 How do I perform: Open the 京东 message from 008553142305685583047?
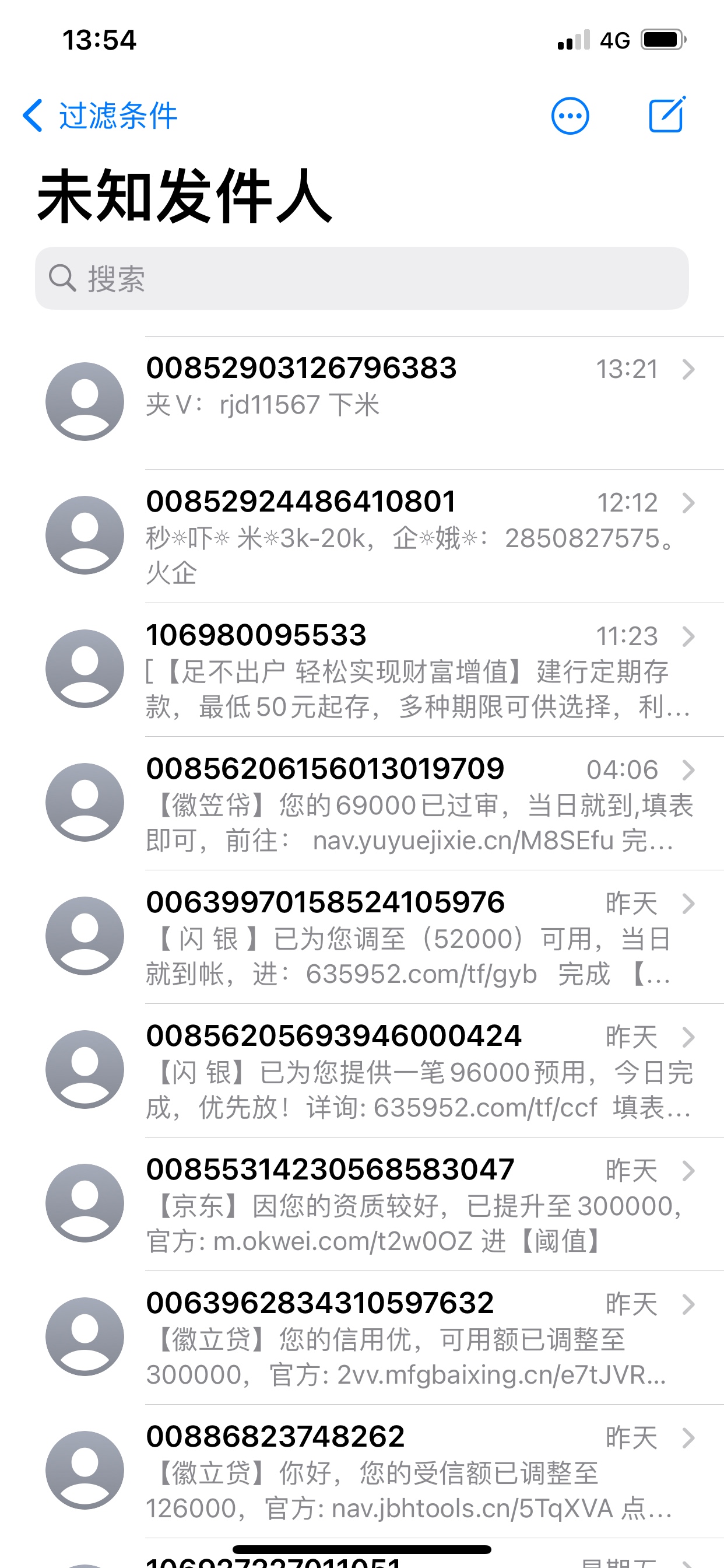click(362, 1204)
